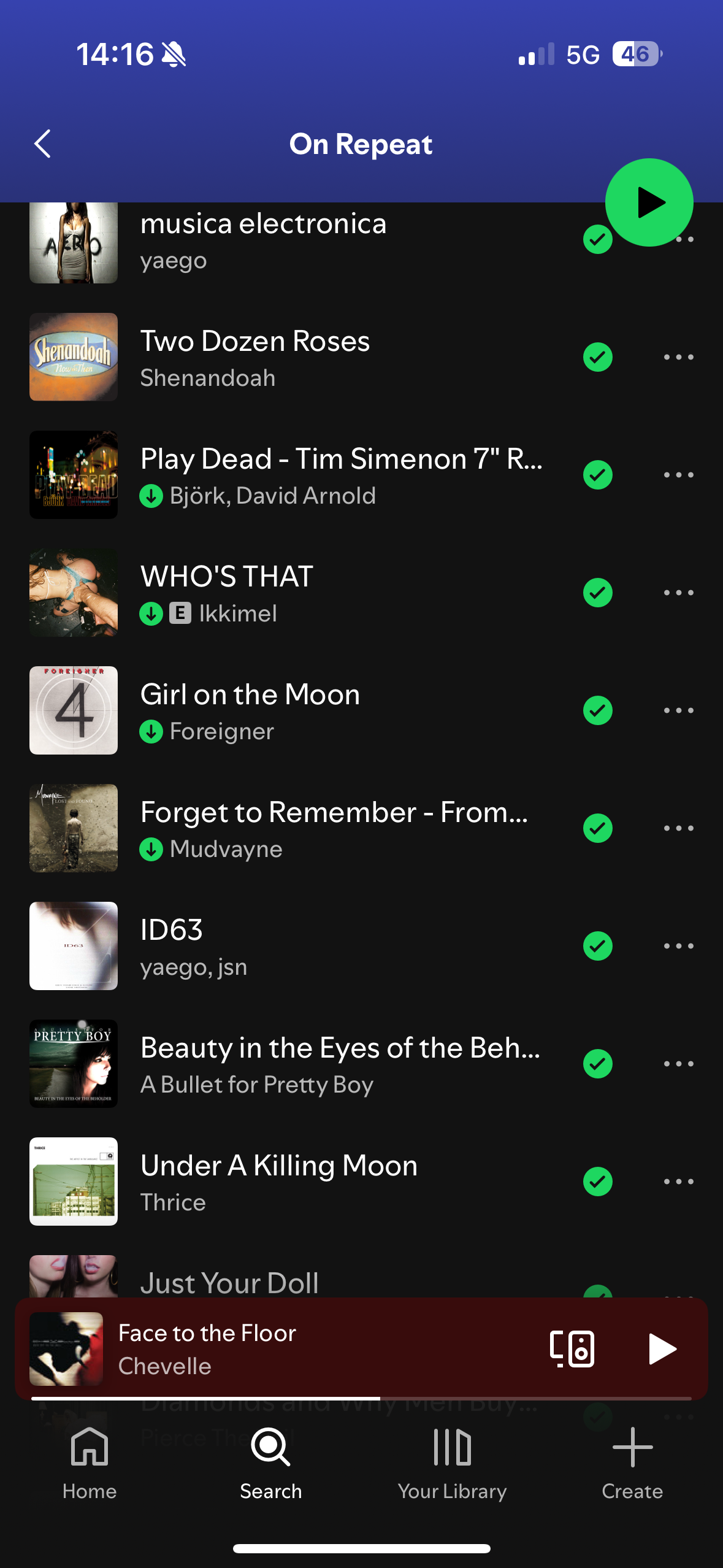Resume Face to the Floor playback
Viewport: 723px width, 1568px height.
click(662, 1348)
